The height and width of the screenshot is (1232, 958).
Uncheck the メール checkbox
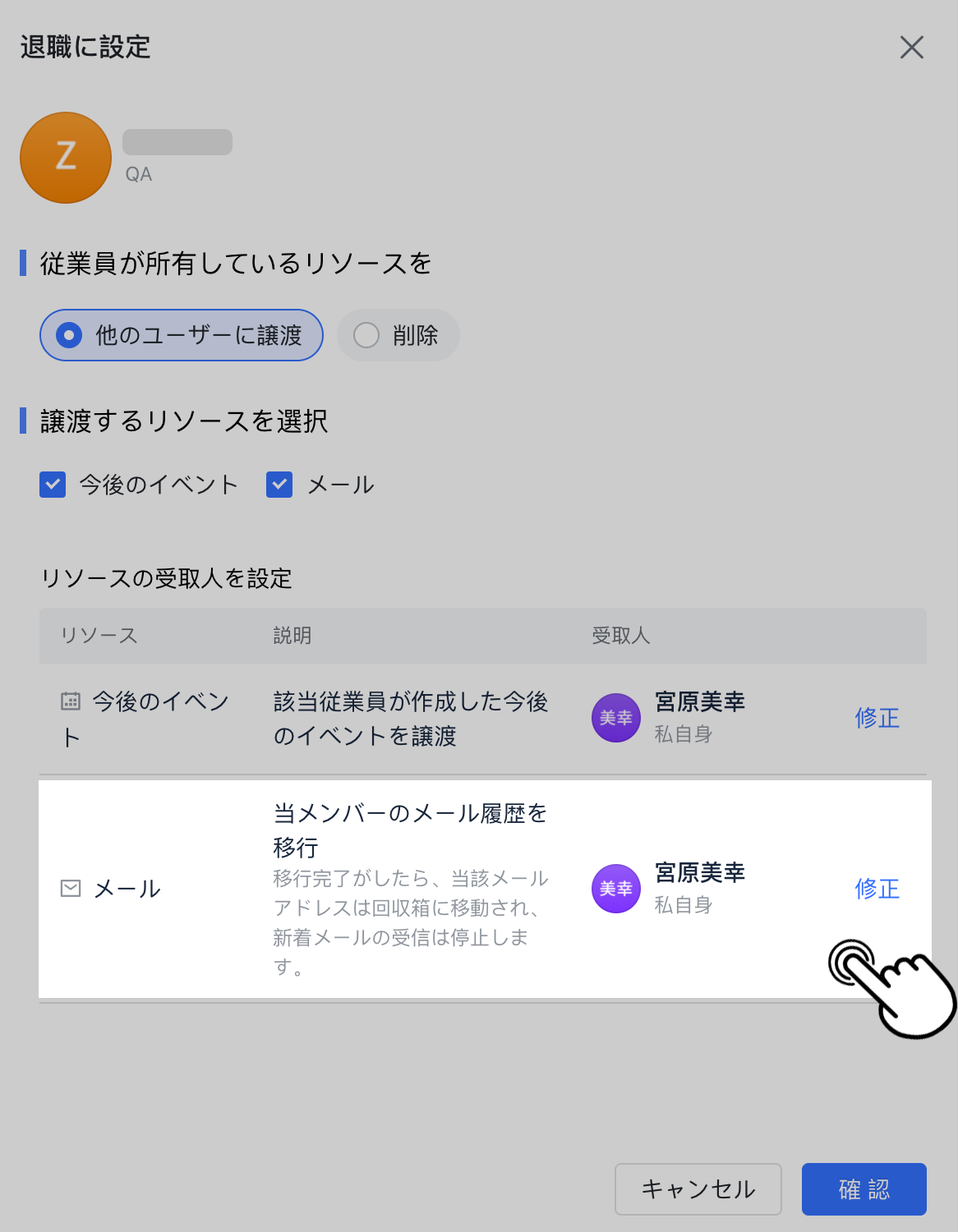(x=279, y=485)
